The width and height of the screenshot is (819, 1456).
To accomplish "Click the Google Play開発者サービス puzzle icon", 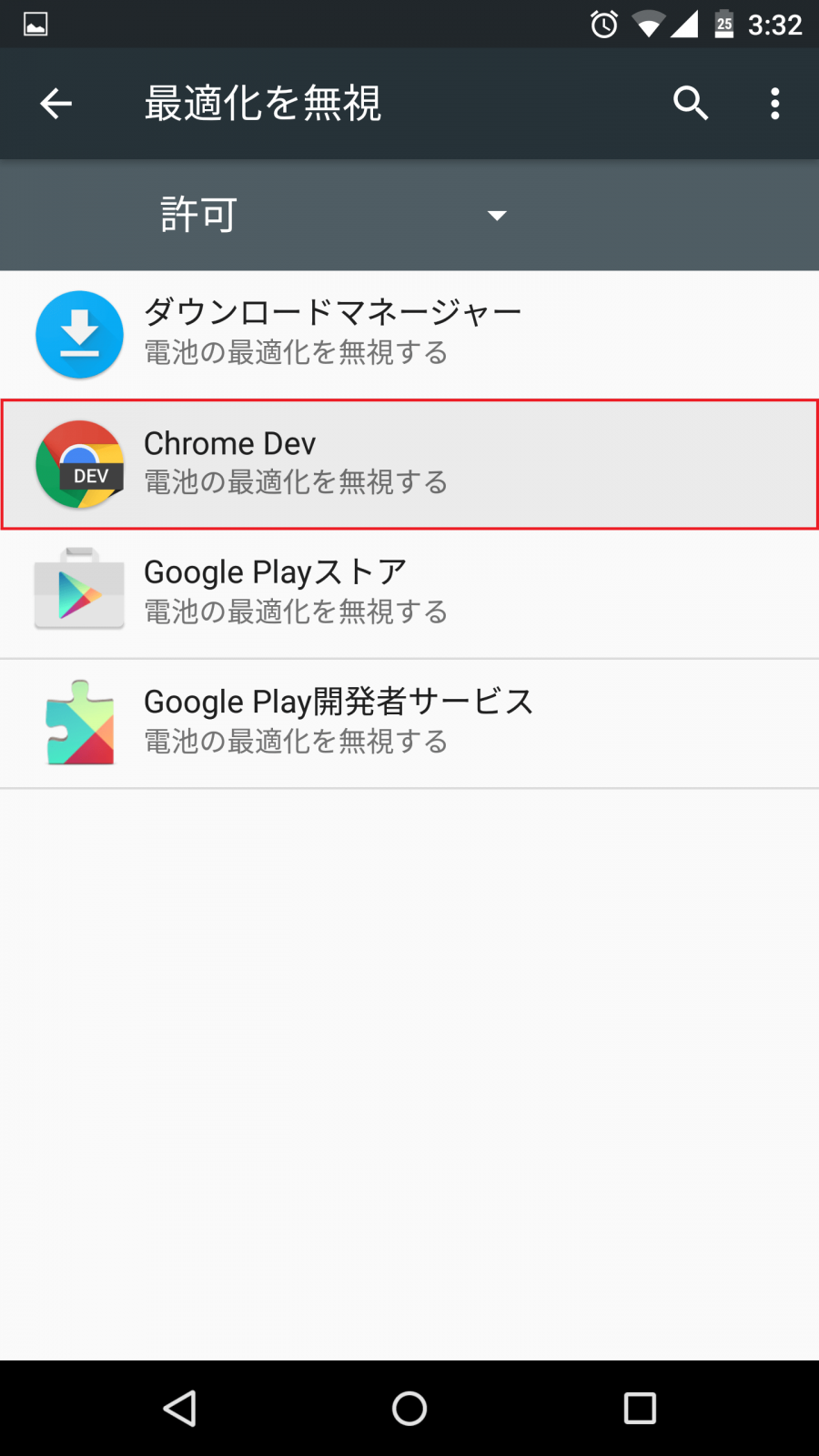I will (x=79, y=722).
